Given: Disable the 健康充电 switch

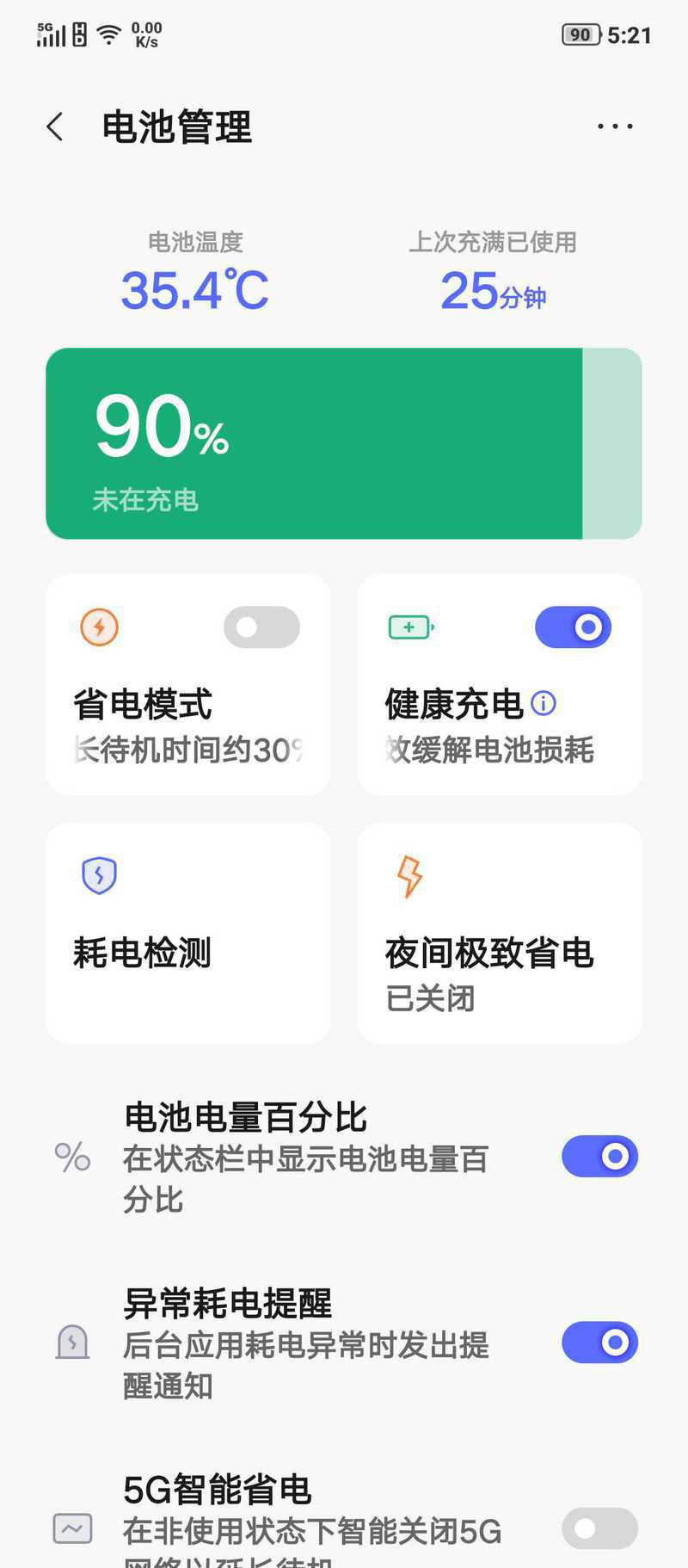Looking at the screenshot, I should (573, 627).
